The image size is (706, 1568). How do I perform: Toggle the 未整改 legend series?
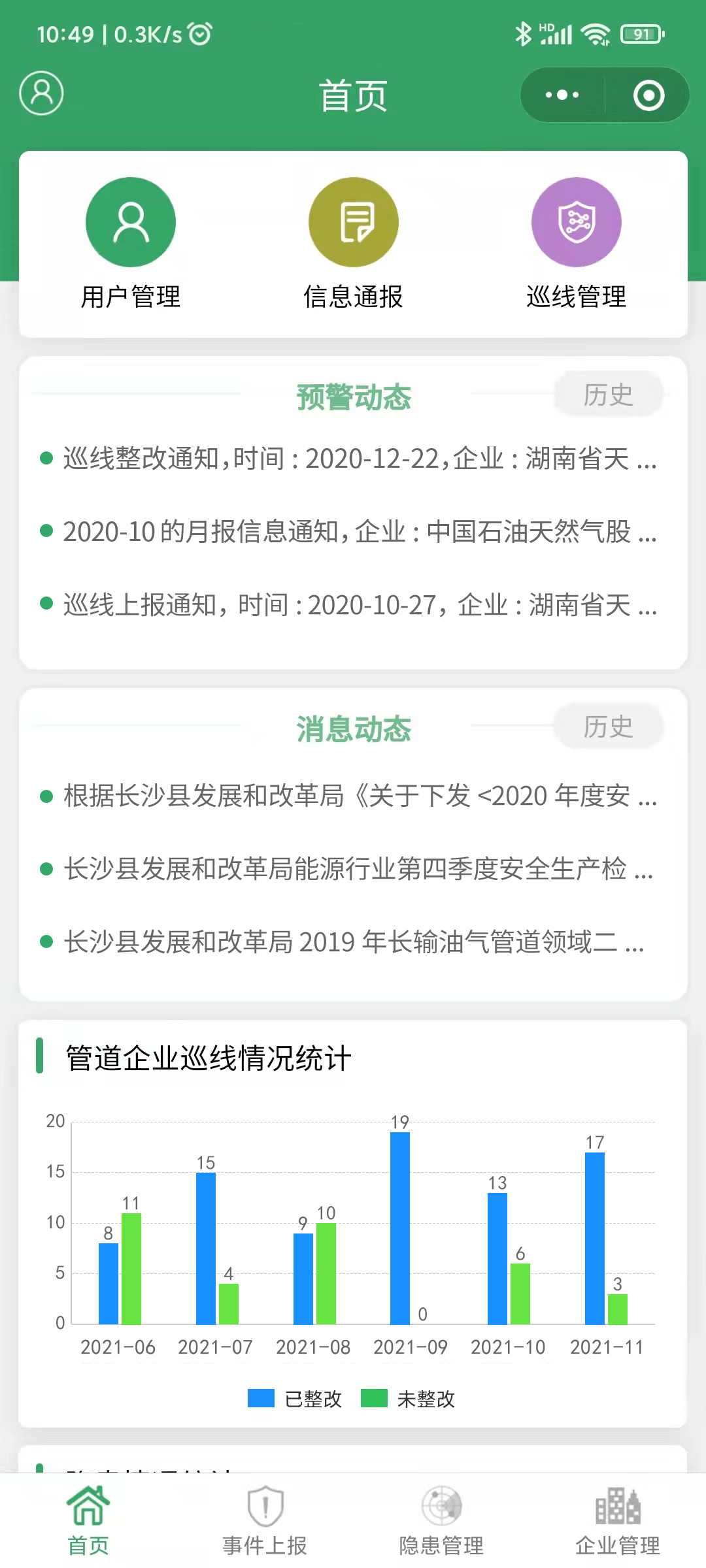(409, 1399)
